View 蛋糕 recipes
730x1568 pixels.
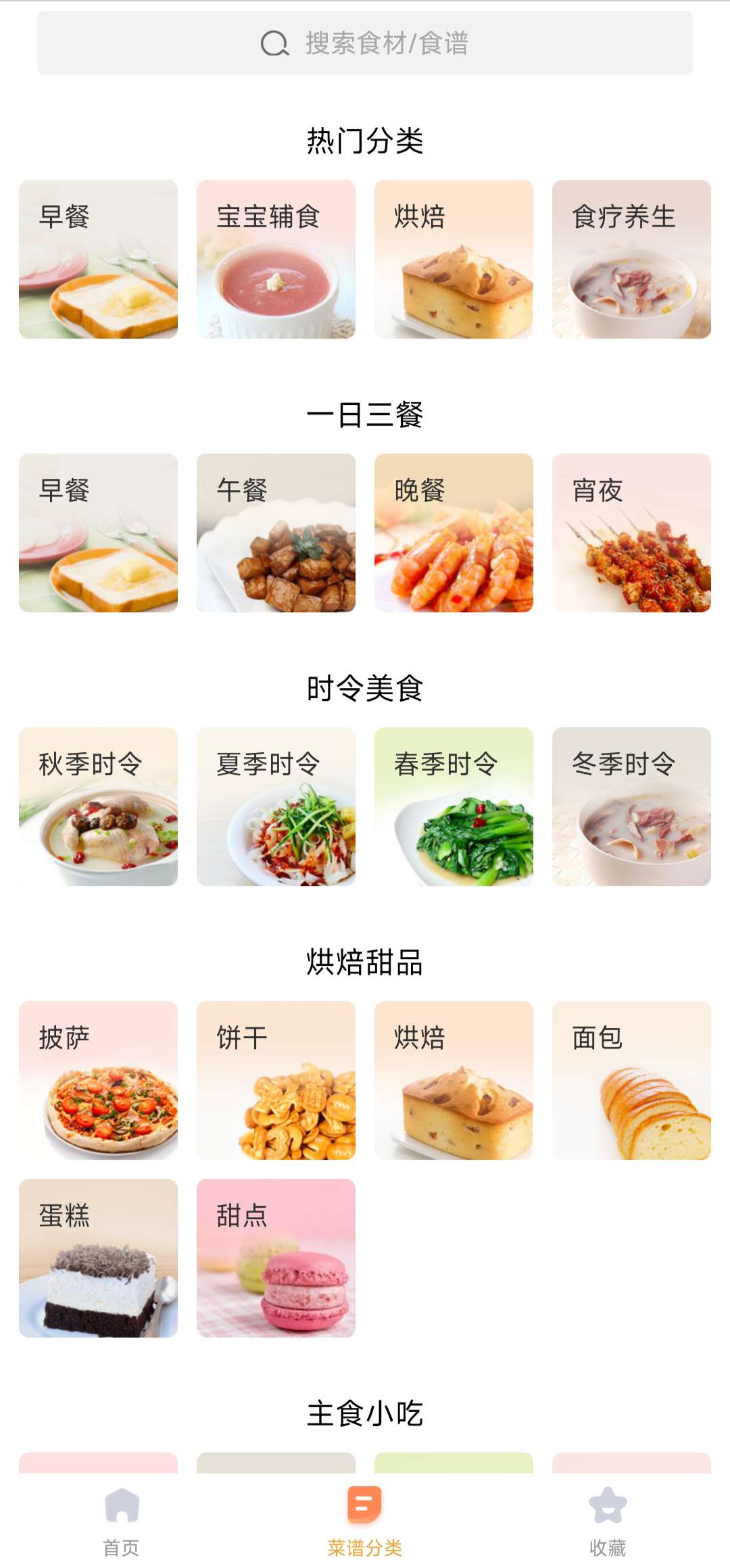coord(98,1258)
